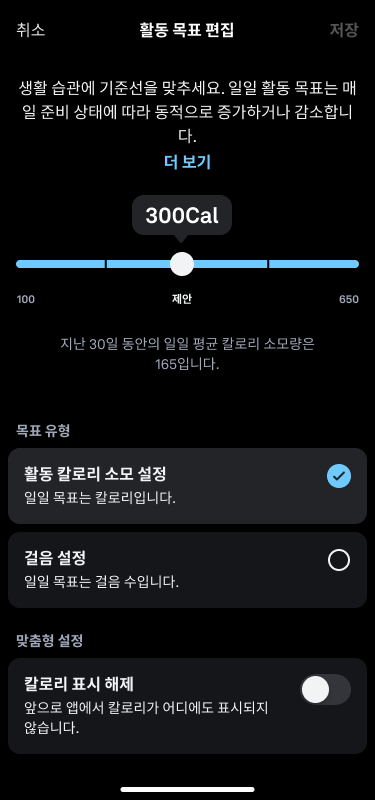Tap 취소 to cancel editing
Image resolution: width=375 pixels, height=800 pixels.
[31, 30]
